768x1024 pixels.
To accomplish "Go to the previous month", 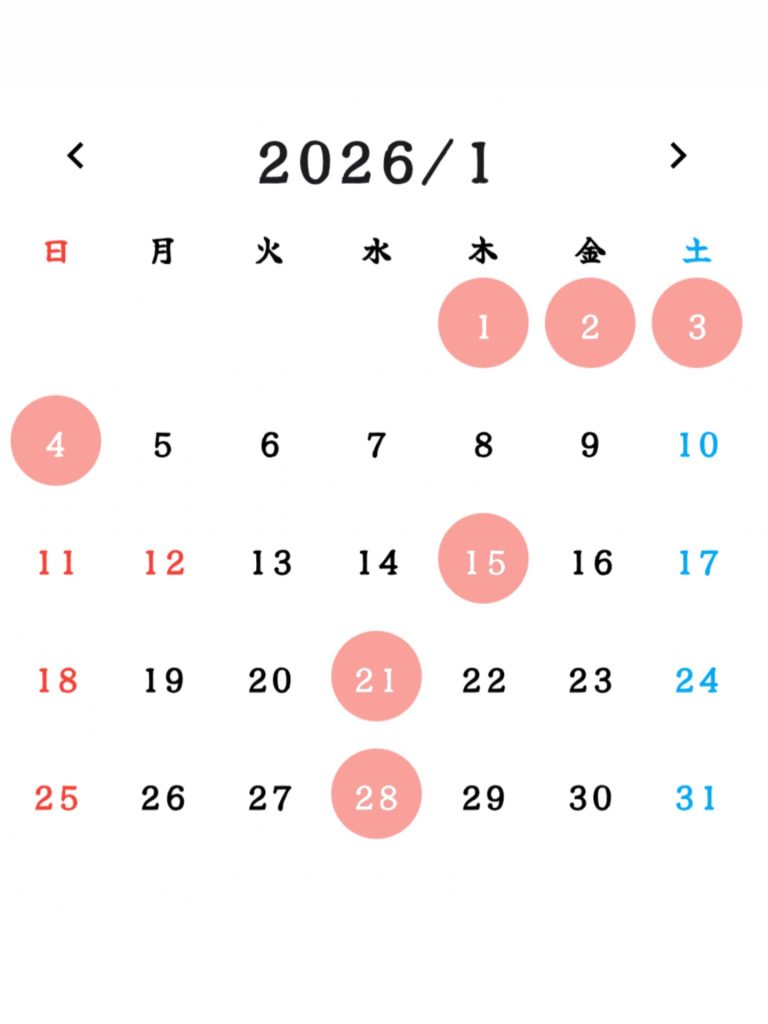I will [76, 156].
